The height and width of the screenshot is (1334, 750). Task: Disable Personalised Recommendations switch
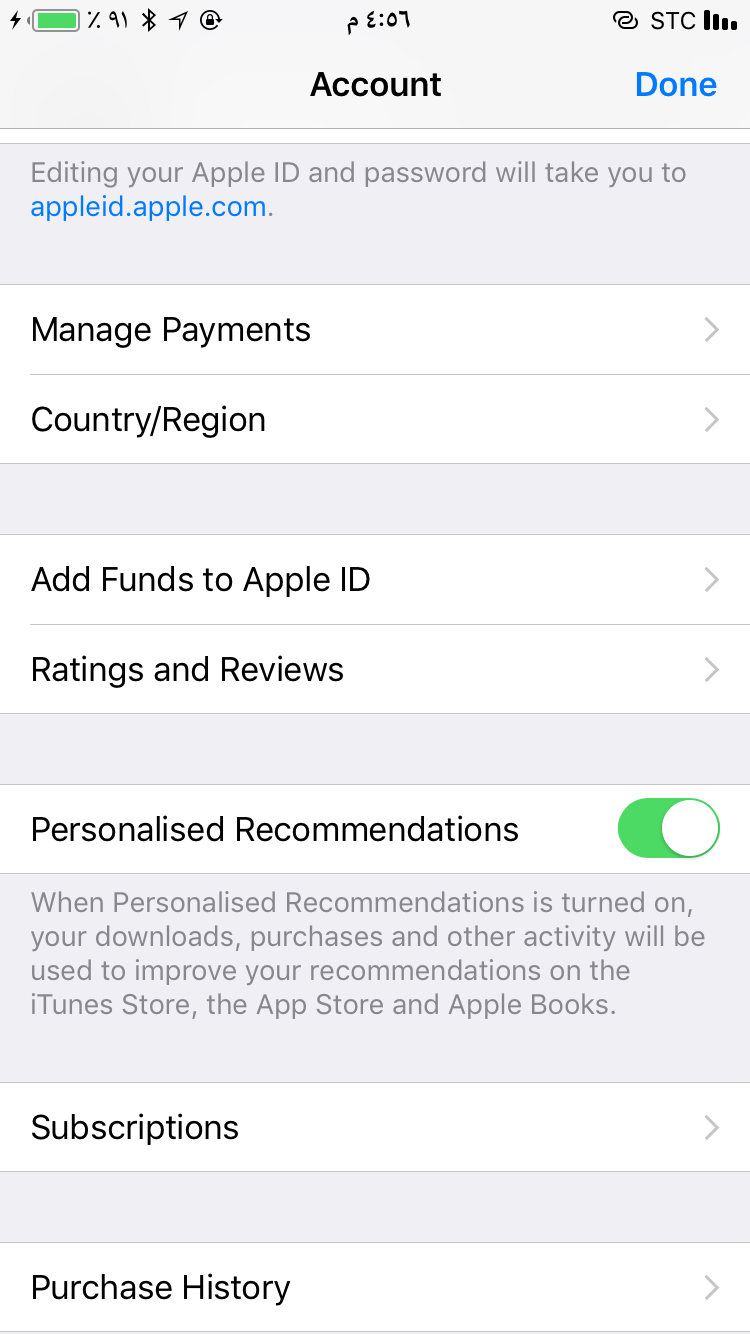click(x=669, y=828)
